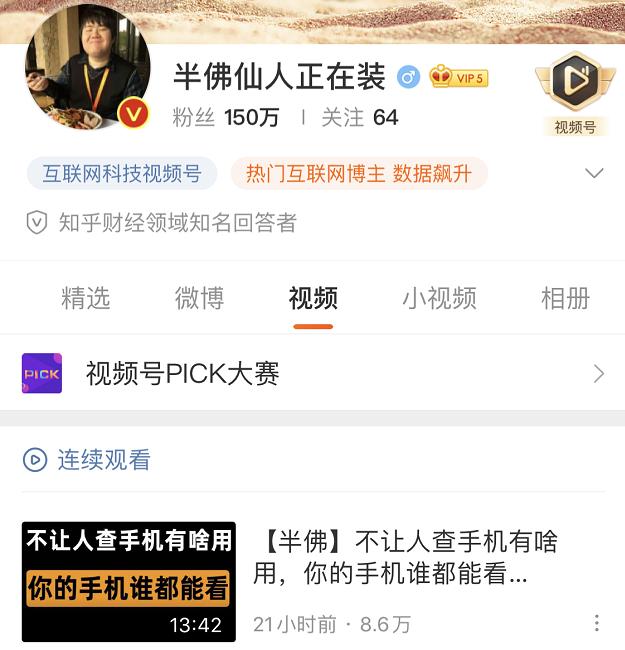Open more options for the 半佛 video
Screen dimensions: 625x650
click(x=597, y=624)
